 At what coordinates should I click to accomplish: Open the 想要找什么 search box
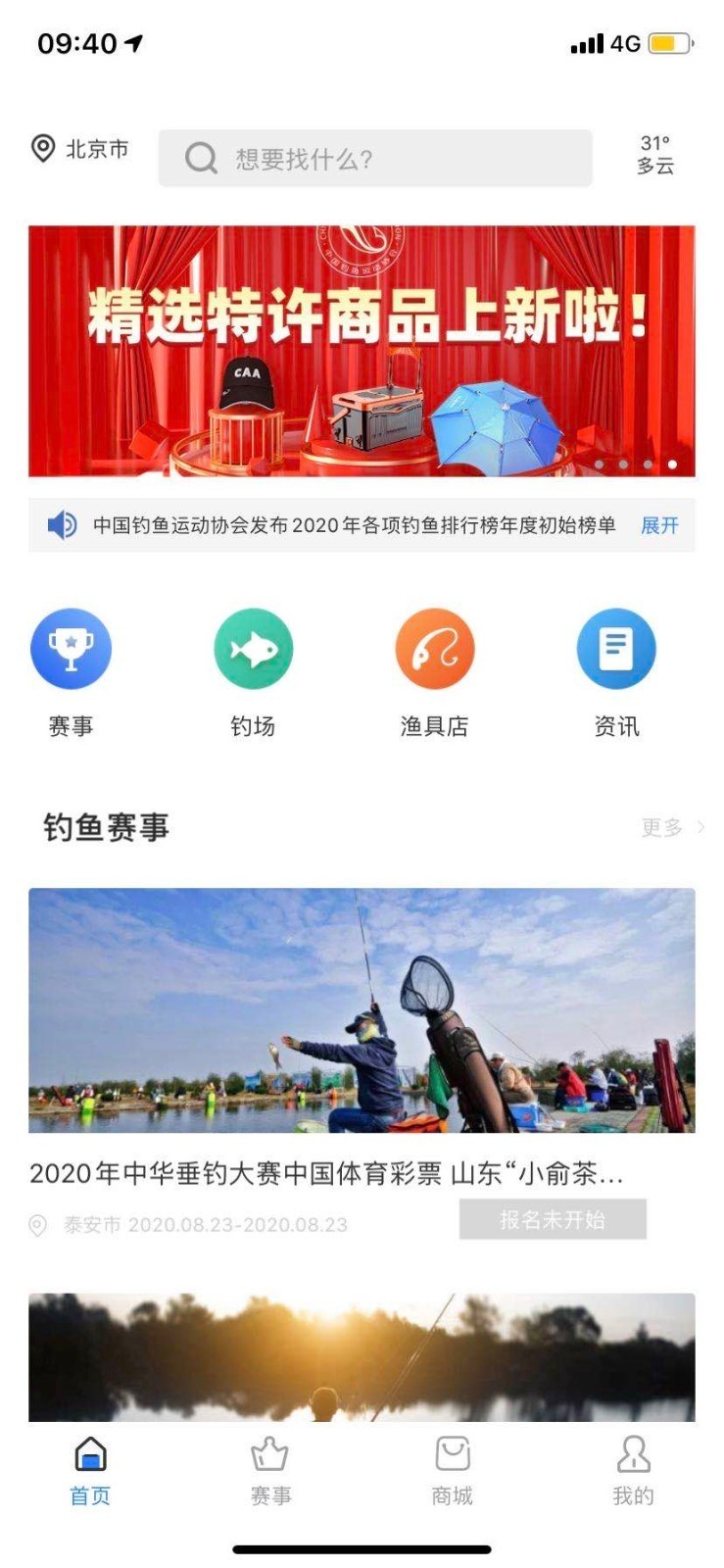[x=375, y=158]
